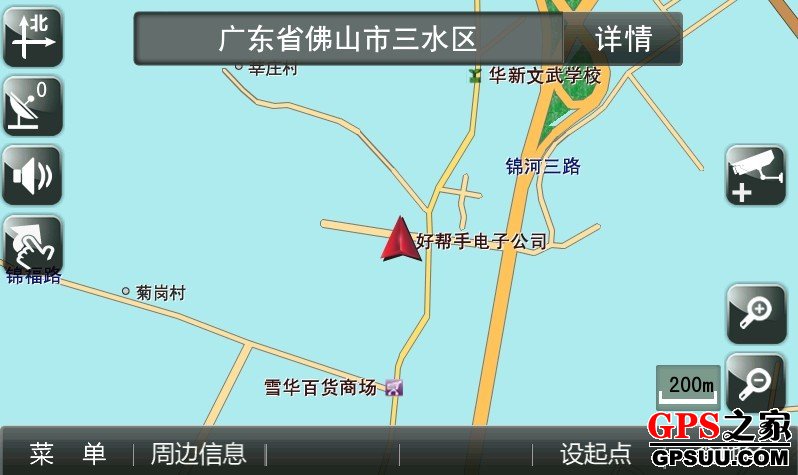Tap the hand gesture map icon
Viewport: 798px width, 475px height.
[x=32, y=245]
